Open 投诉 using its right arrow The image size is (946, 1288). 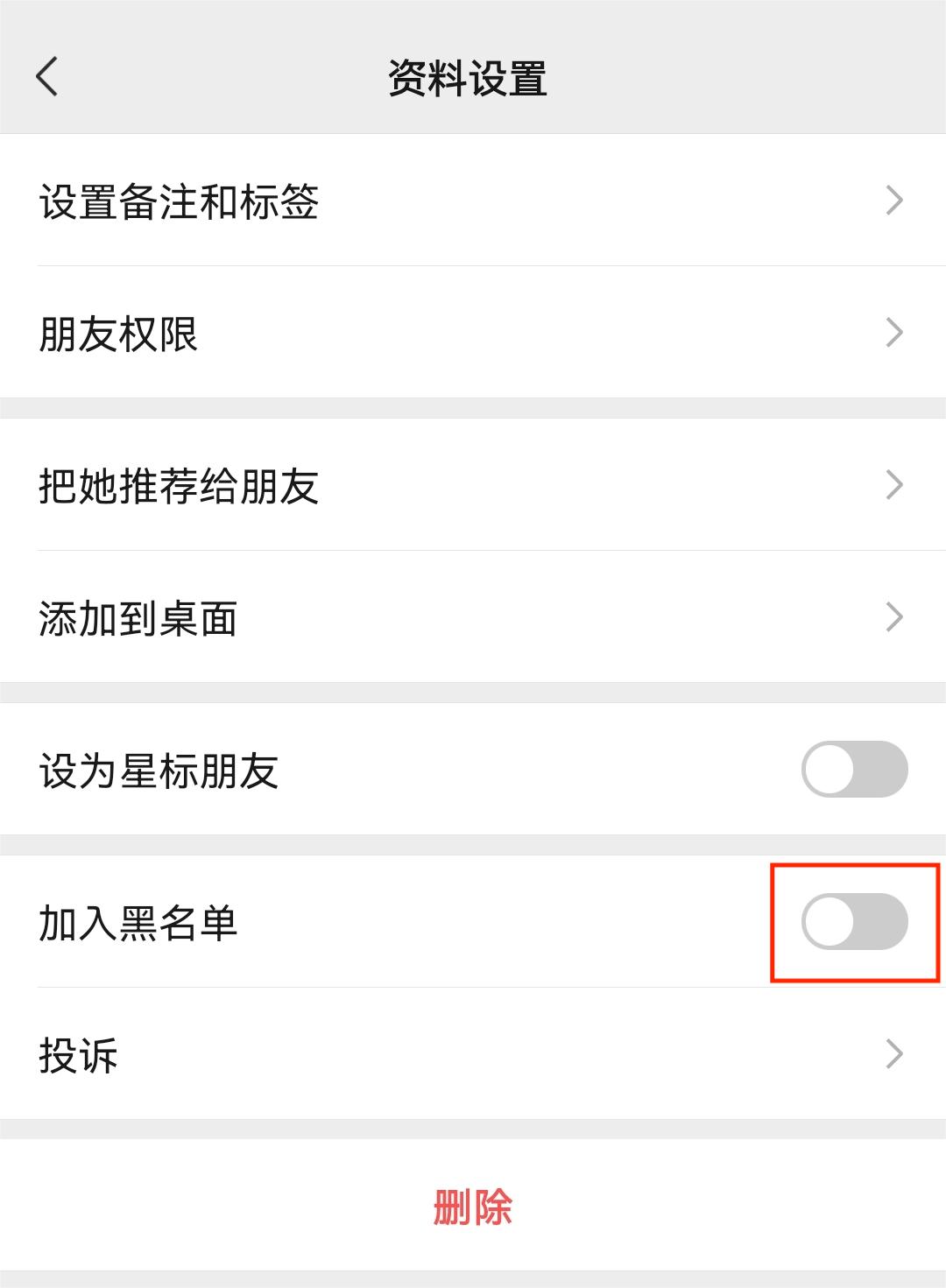pyautogui.click(x=893, y=1054)
